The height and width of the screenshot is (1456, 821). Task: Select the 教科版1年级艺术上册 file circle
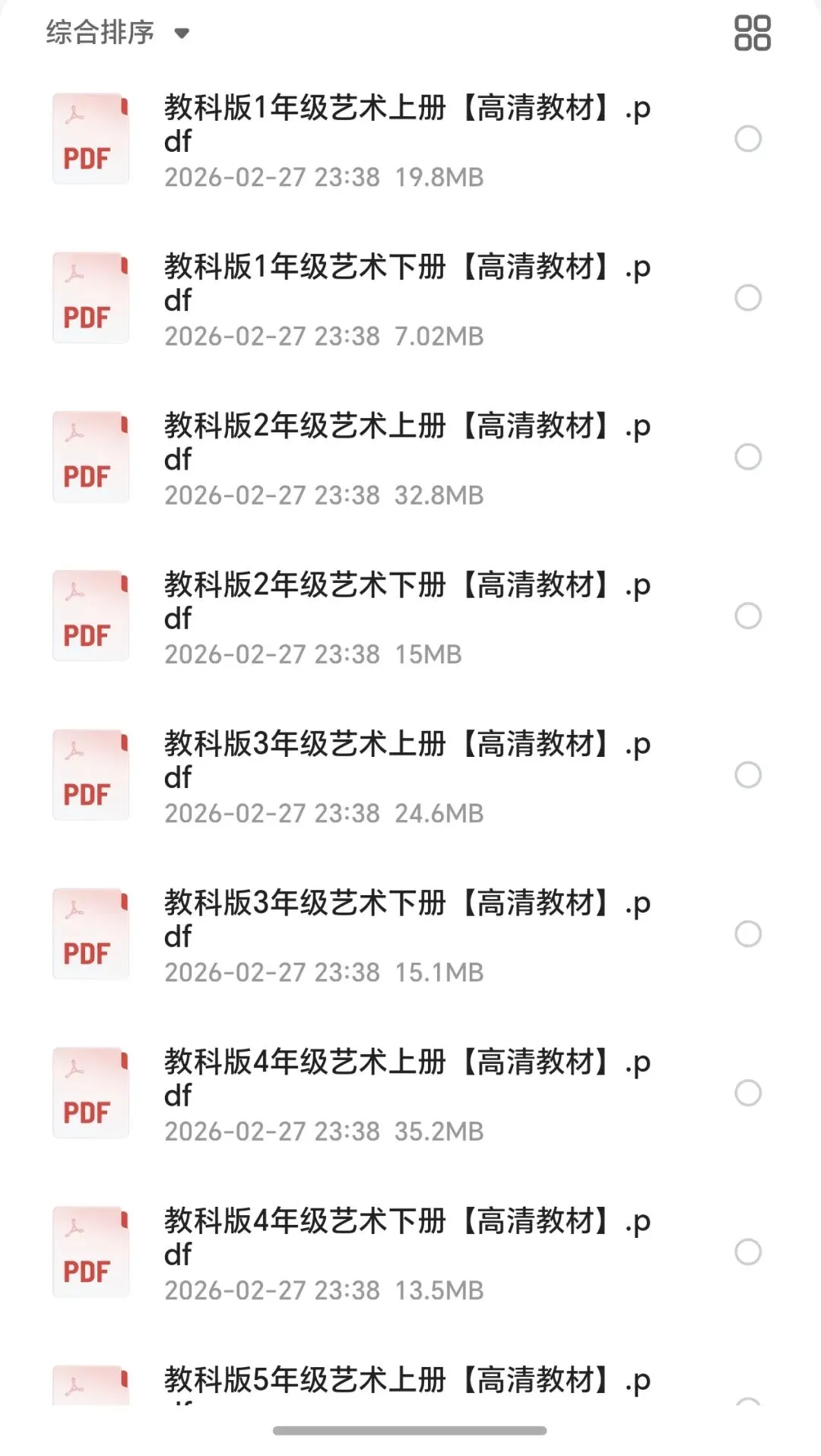pyautogui.click(x=747, y=139)
